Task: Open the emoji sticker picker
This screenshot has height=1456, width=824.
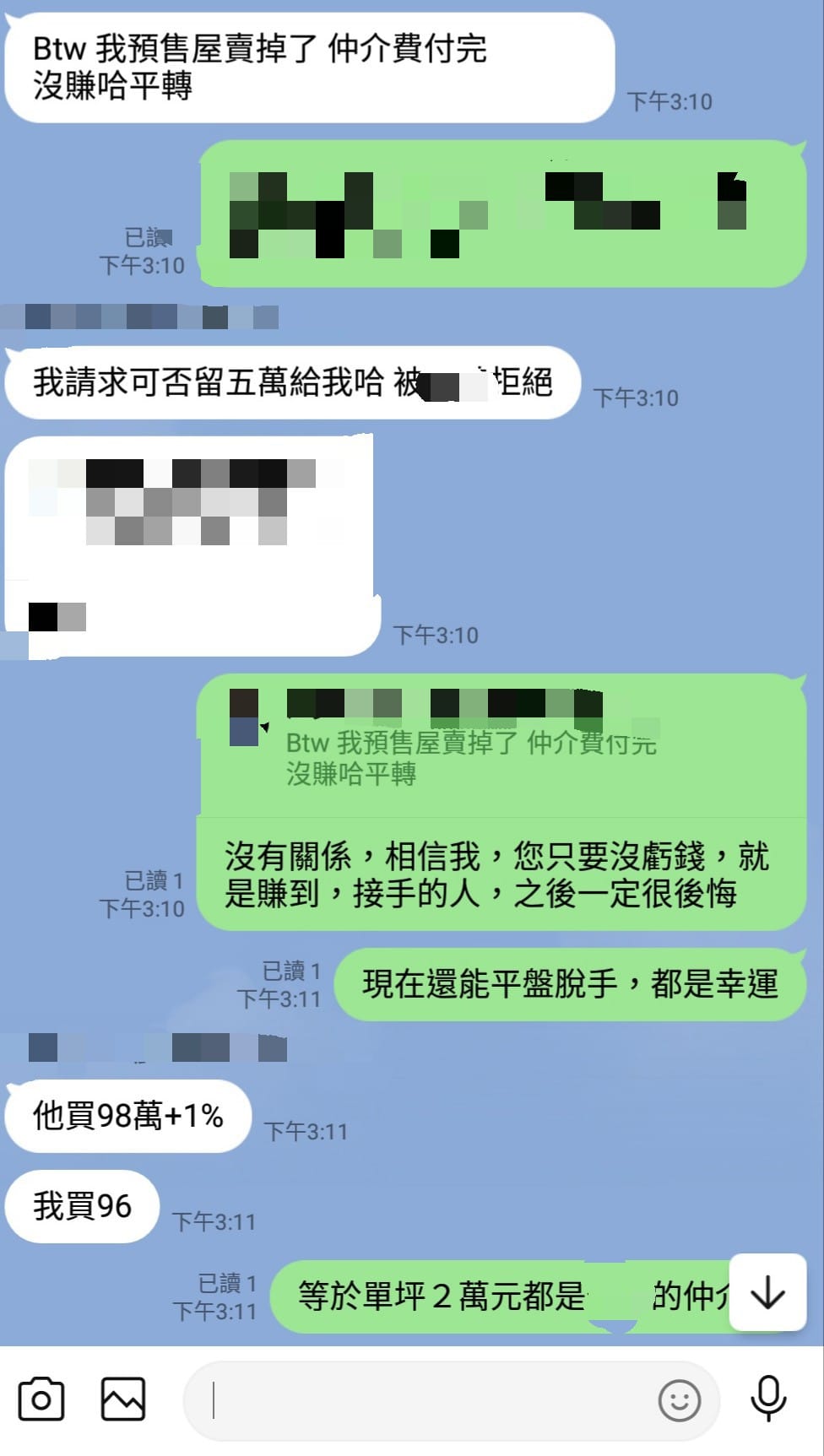Action: 679,1401
